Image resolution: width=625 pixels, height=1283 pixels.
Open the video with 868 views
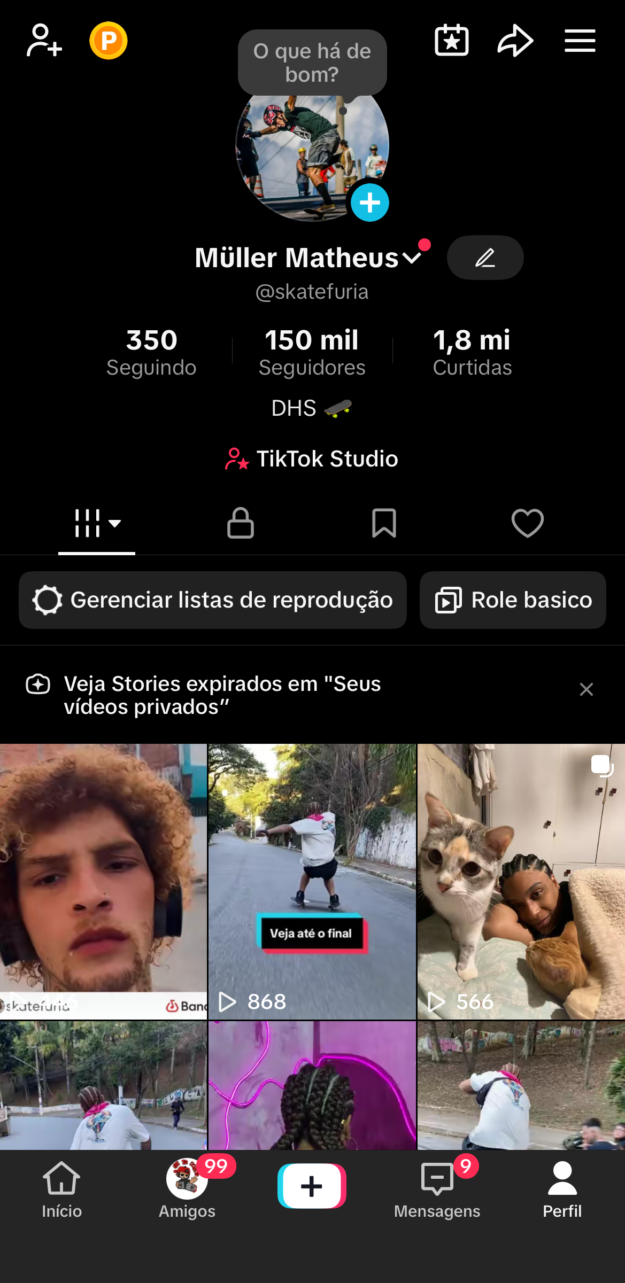[x=312, y=881]
